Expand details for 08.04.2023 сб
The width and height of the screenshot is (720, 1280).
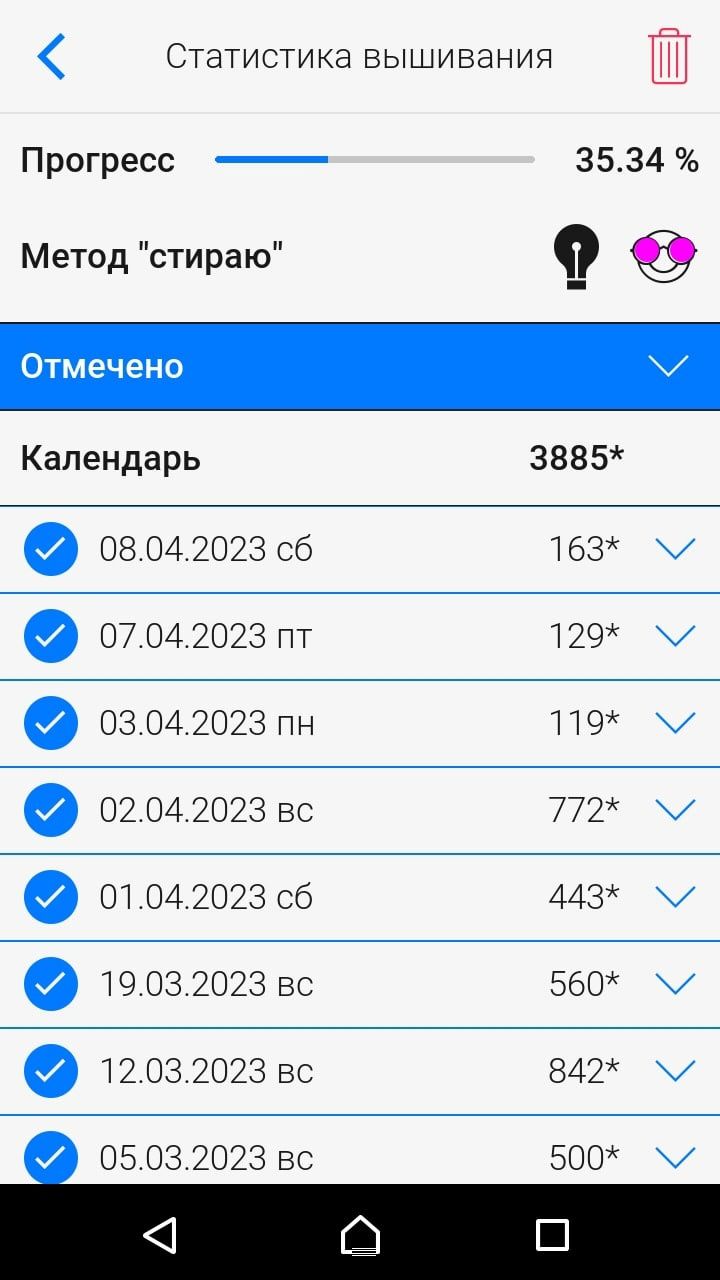pyautogui.click(x=675, y=549)
